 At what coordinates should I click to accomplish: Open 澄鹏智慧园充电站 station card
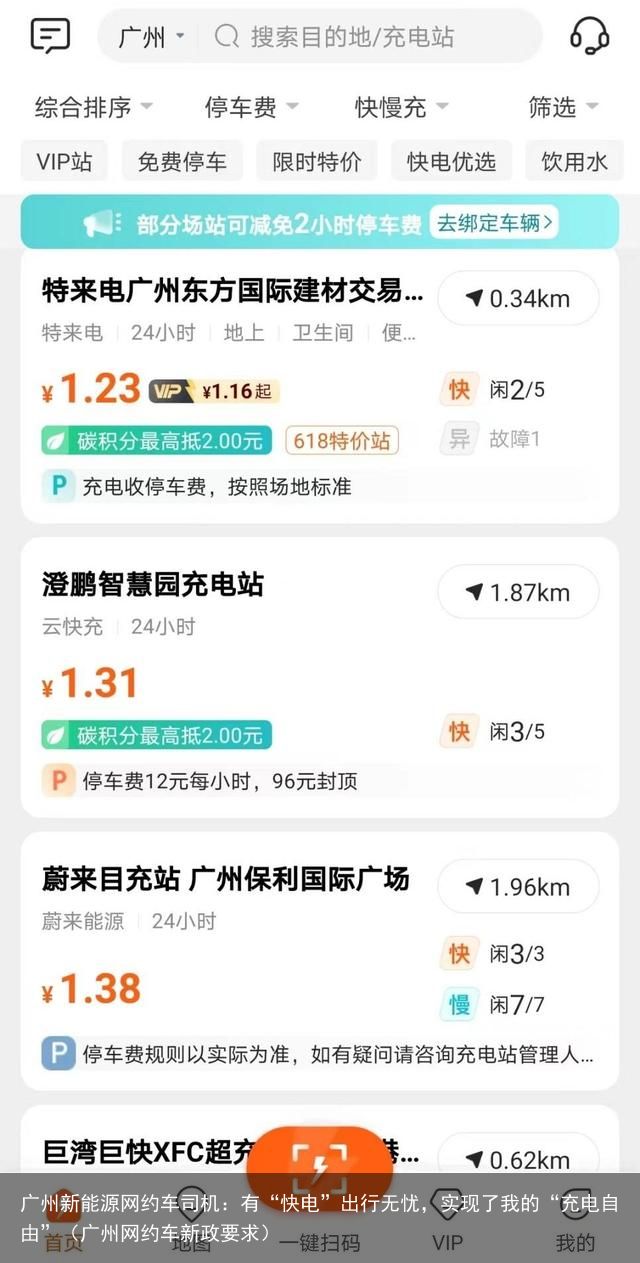click(x=152, y=584)
